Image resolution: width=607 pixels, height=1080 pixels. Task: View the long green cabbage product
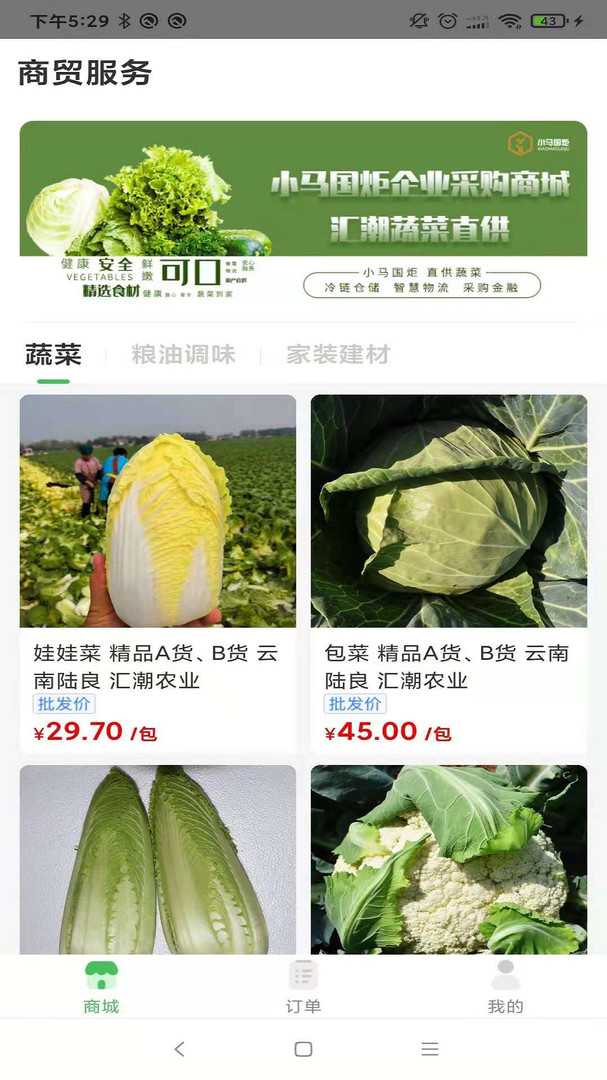158,860
